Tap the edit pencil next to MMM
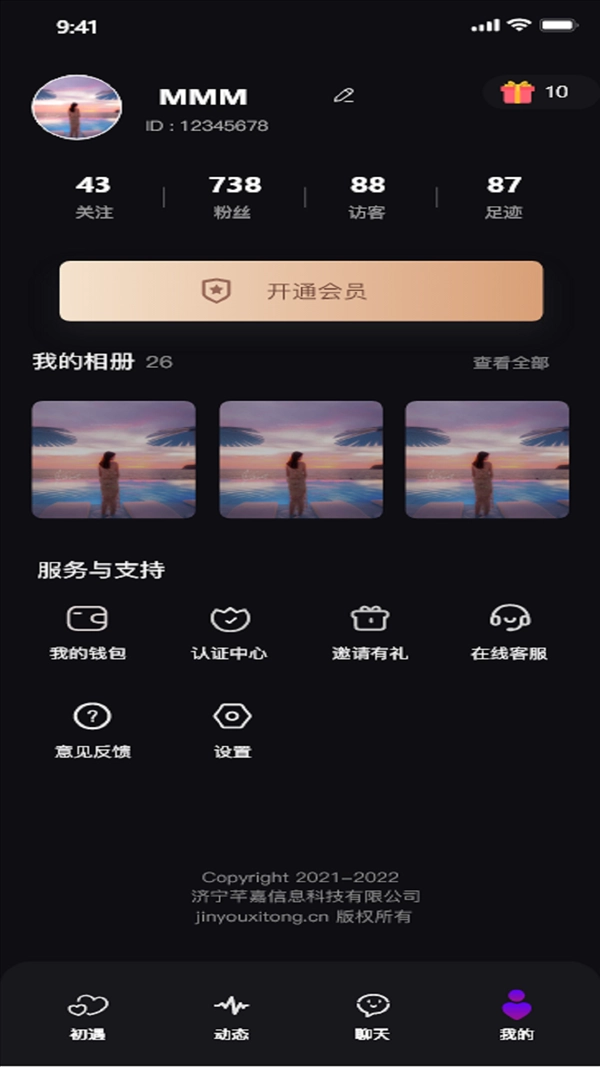 point(344,95)
